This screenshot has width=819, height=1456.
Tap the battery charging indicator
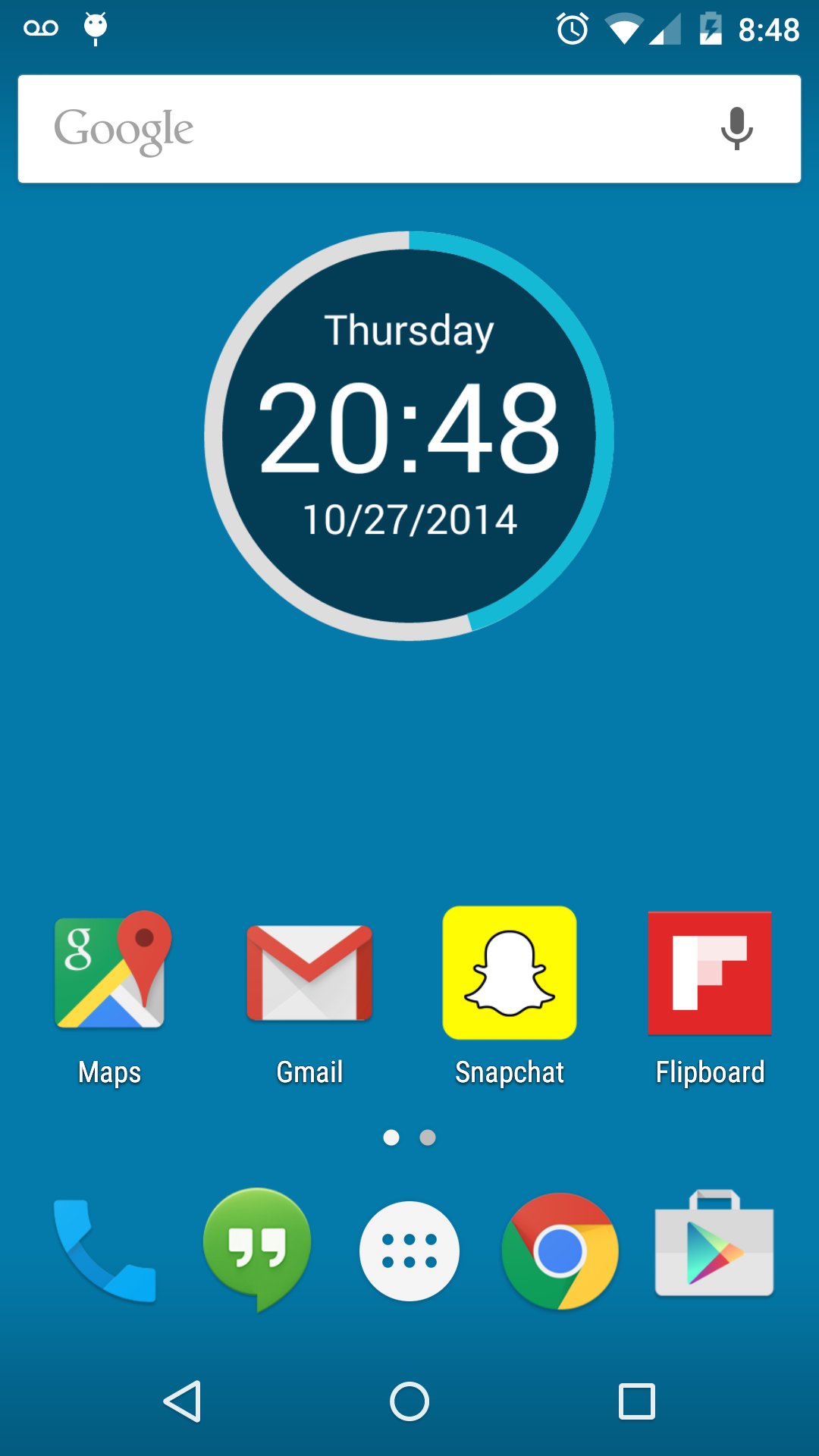(711, 29)
